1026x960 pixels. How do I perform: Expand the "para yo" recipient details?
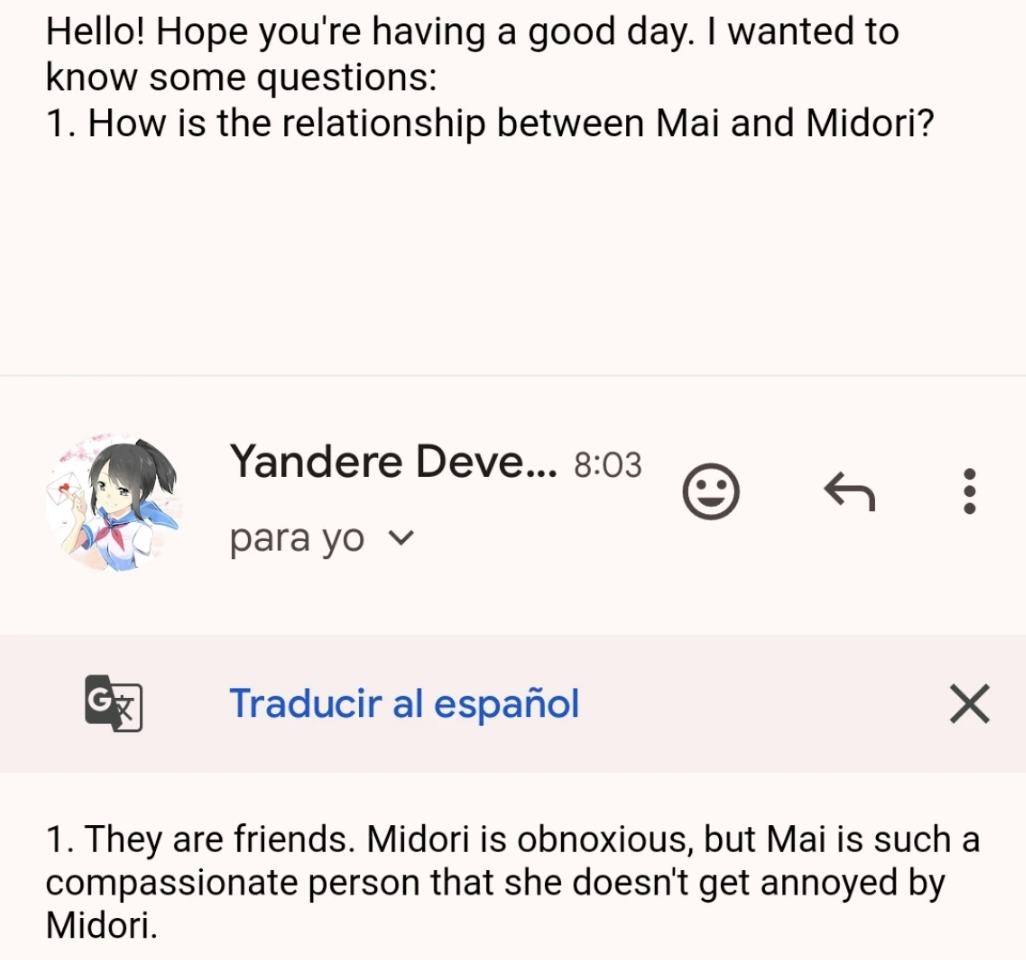(400, 540)
